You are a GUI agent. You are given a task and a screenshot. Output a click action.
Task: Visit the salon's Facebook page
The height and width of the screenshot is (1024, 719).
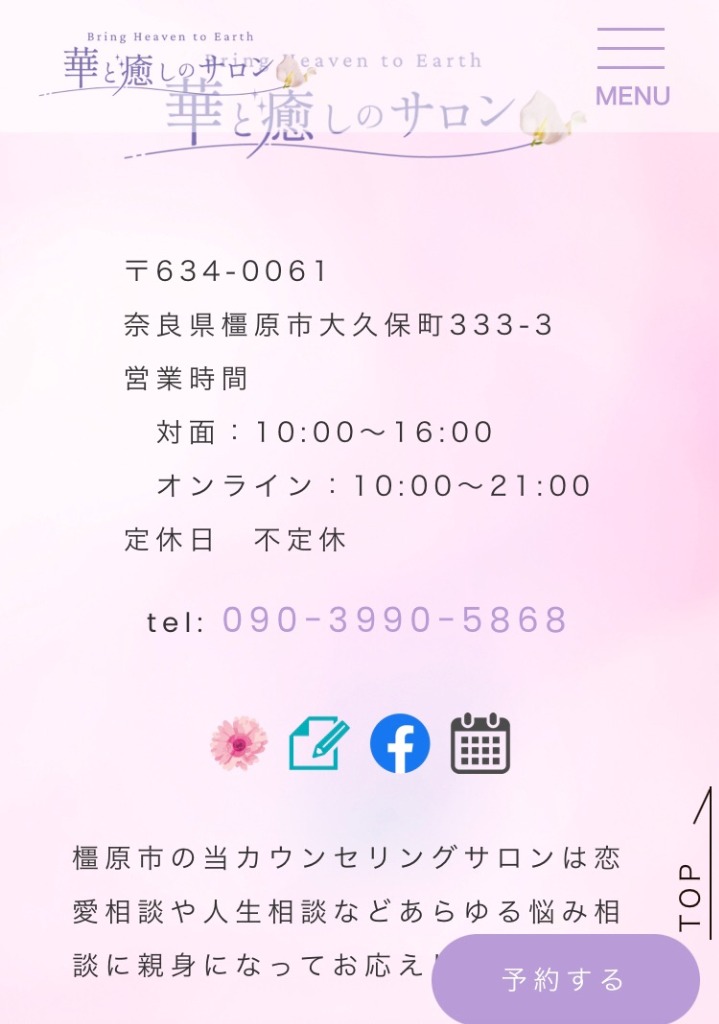[x=400, y=744]
